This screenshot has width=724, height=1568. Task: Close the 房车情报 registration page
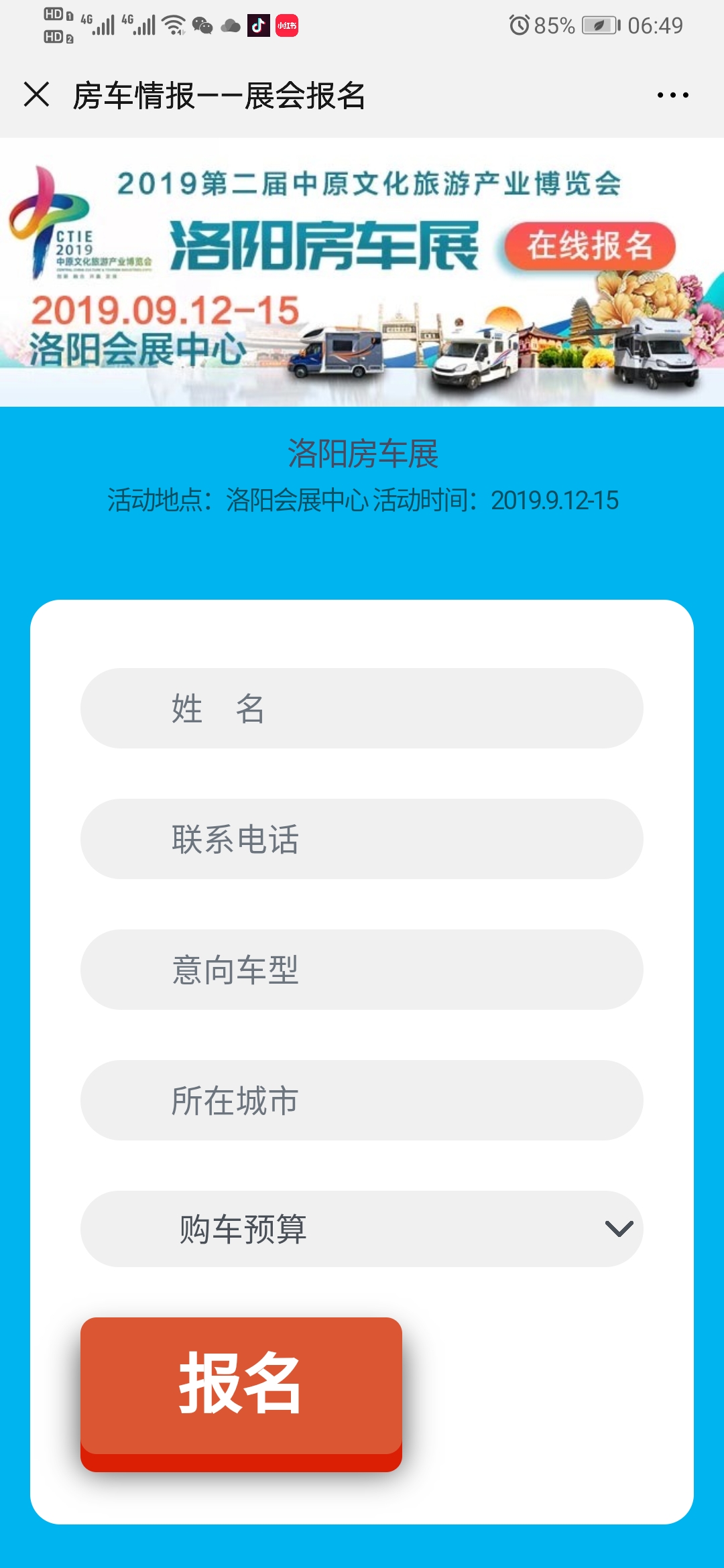coord(37,94)
